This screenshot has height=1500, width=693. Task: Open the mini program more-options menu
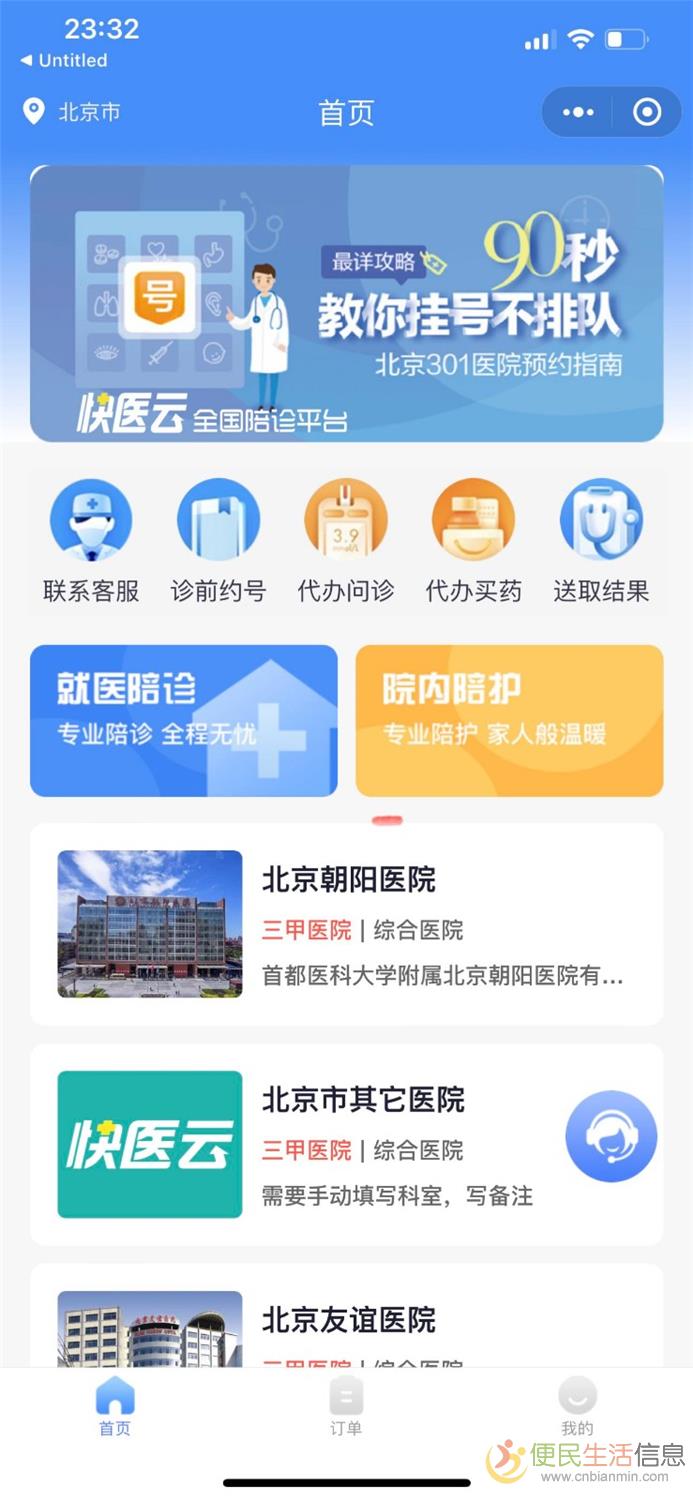578,112
